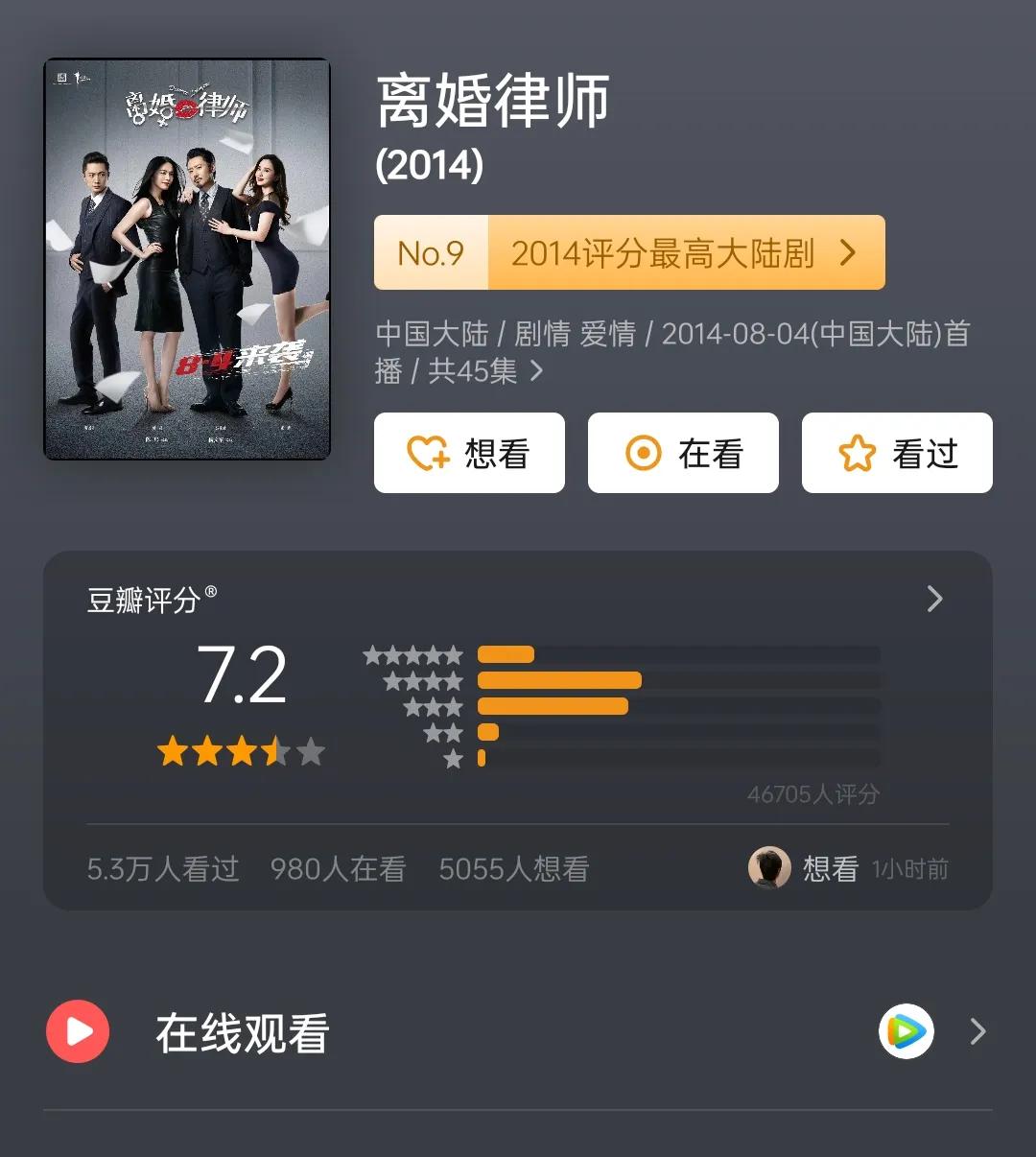Viewport: 1036px width, 1157px height.
Task: Open full 豆瓣评分 details via chevron
Action: pos(934,599)
